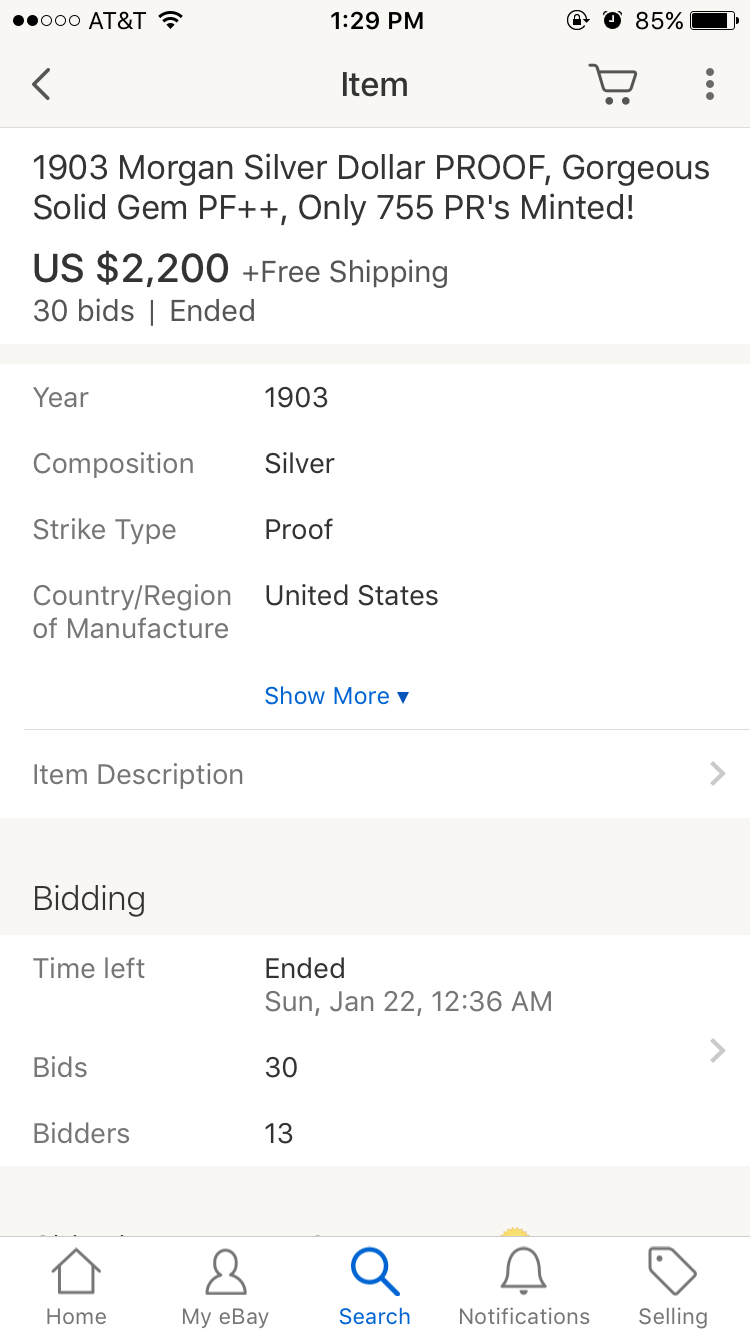Go back using the top-left arrow
The image size is (750, 1334).
coord(41,85)
